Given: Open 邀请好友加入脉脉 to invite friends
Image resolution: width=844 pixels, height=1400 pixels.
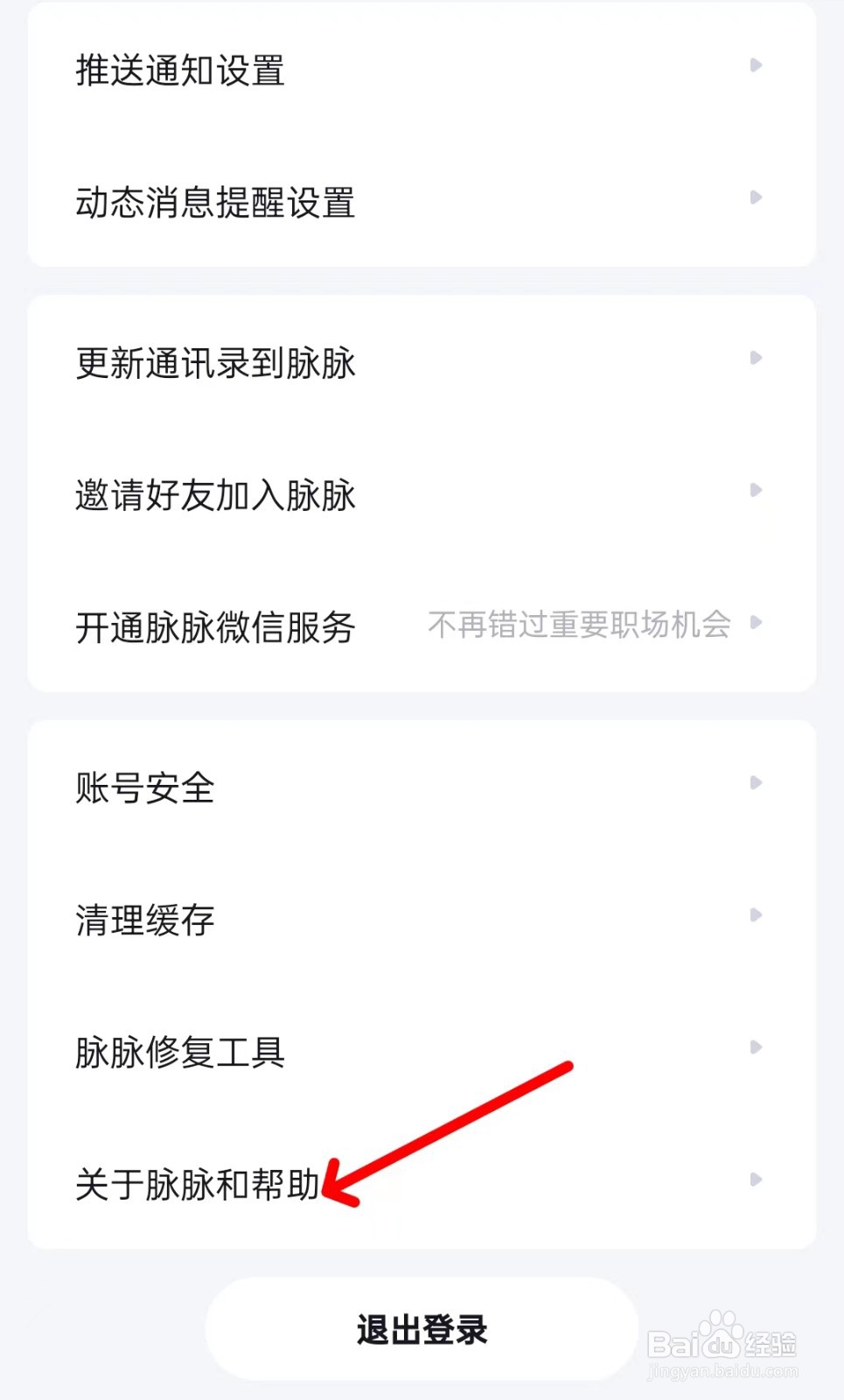Looking at the screenshot, I should click(213, 495).
